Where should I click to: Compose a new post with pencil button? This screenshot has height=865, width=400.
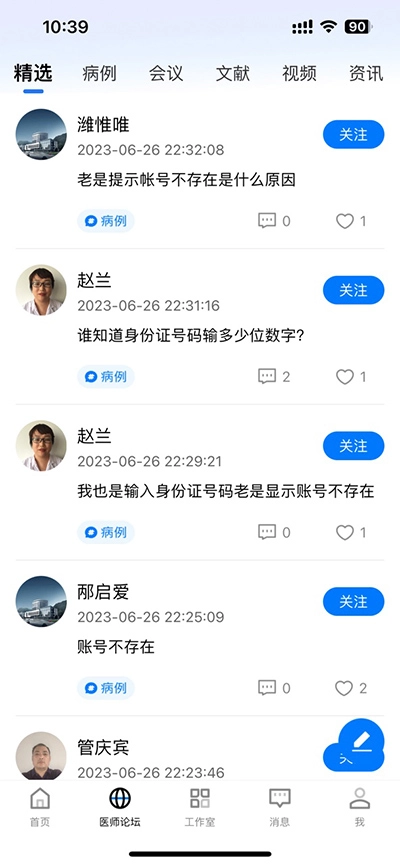coord(361,740)
